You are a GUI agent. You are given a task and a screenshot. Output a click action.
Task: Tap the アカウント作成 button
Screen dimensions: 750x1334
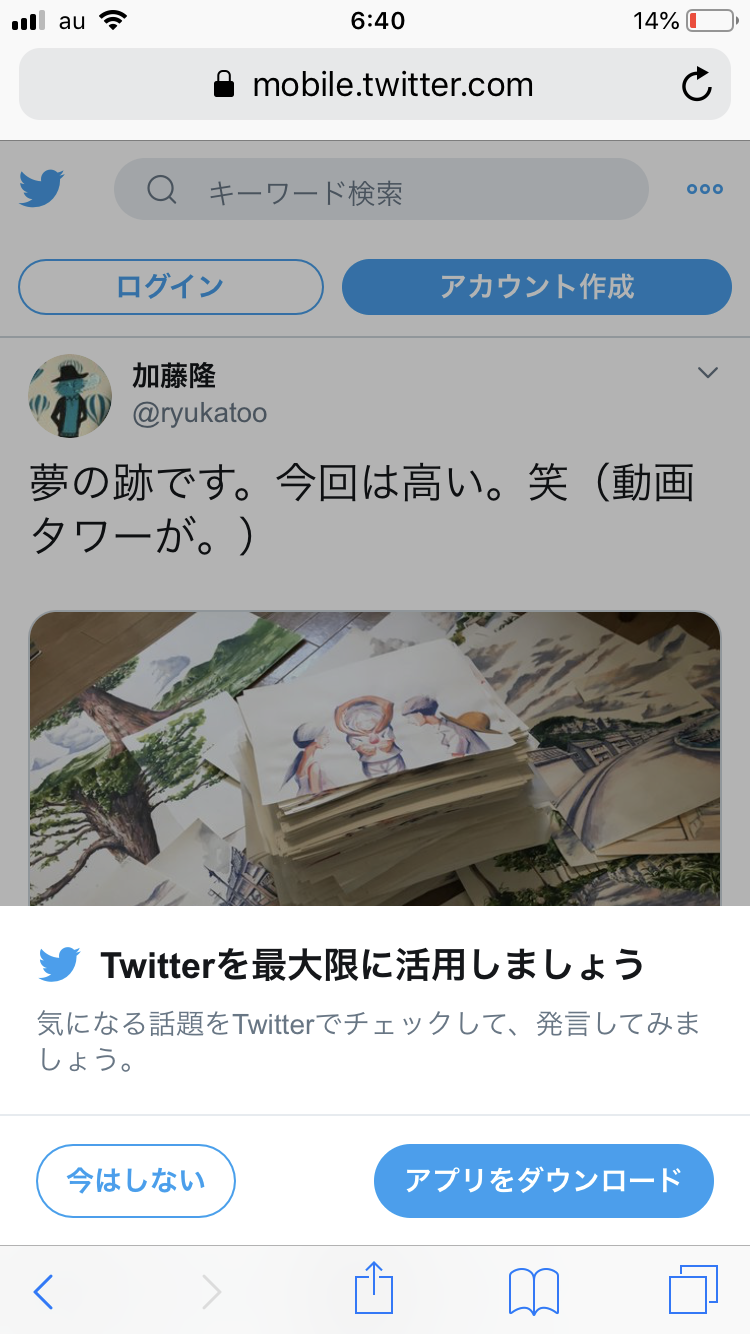point(537,287)
